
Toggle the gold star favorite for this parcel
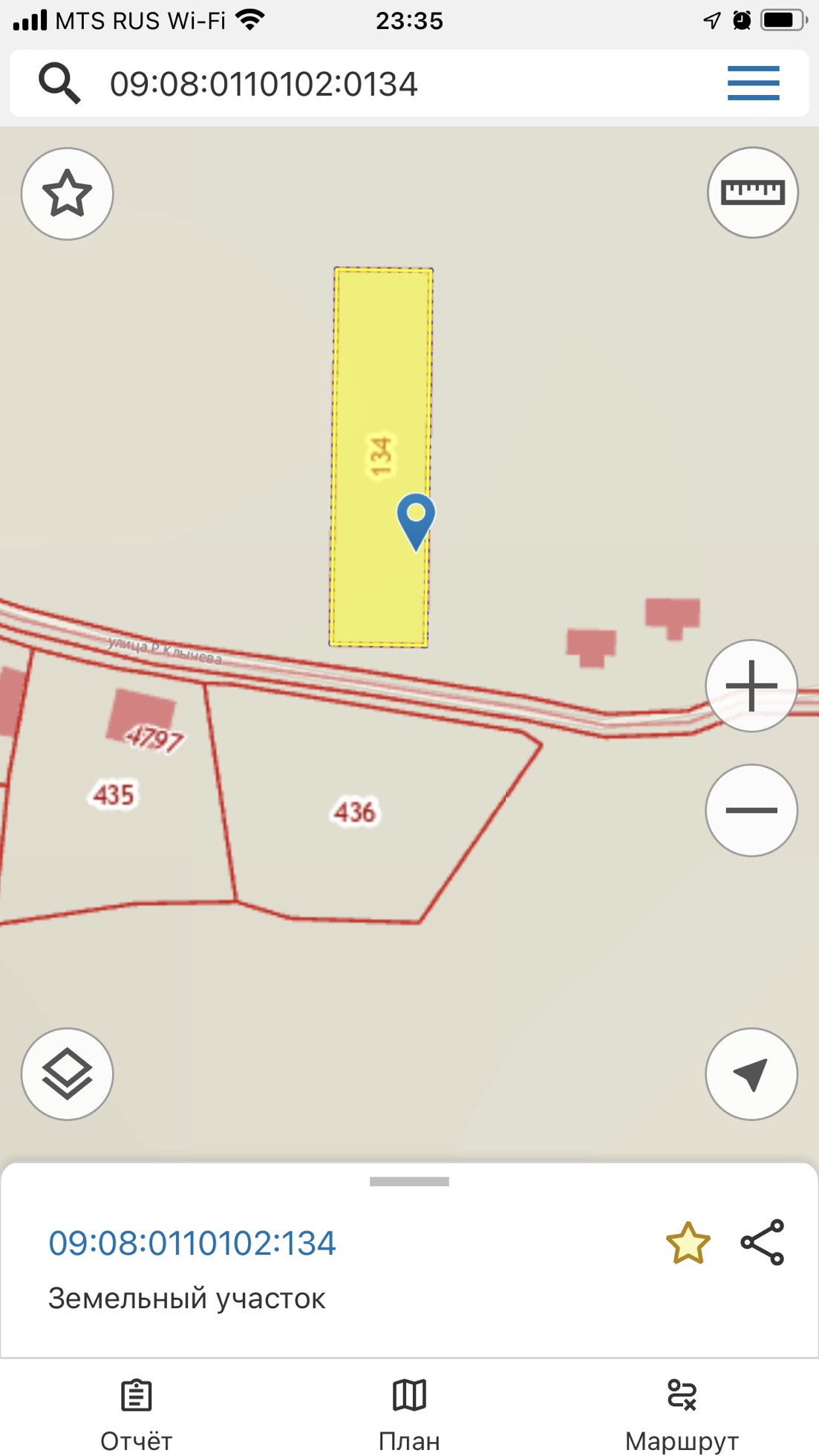pyautogui.click(x=688, y=1243)
